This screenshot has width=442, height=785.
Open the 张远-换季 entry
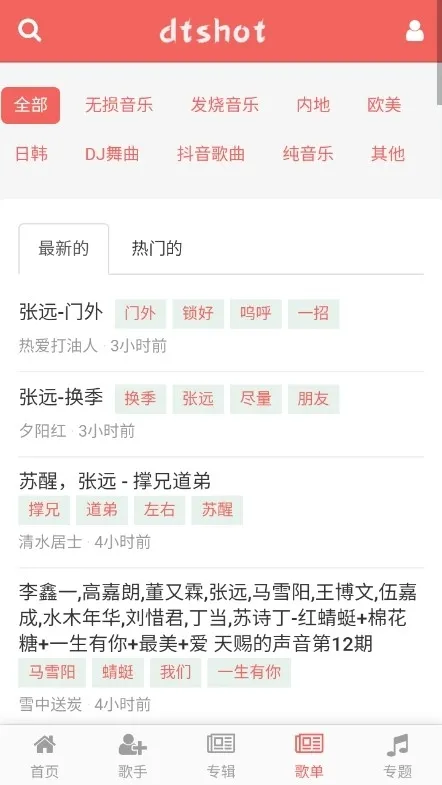pos(61,398)
